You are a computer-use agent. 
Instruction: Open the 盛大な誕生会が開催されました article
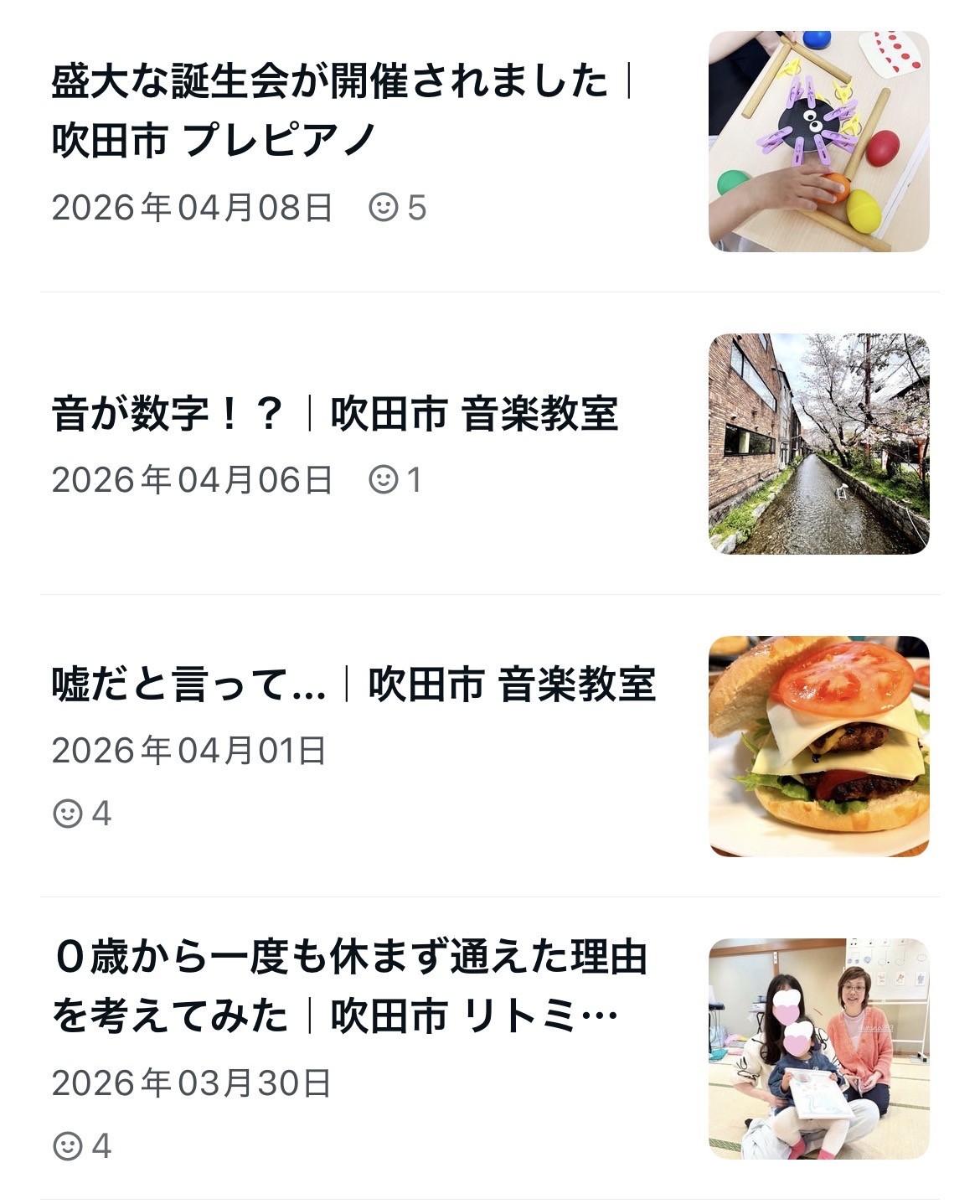(x=339, y=110)
